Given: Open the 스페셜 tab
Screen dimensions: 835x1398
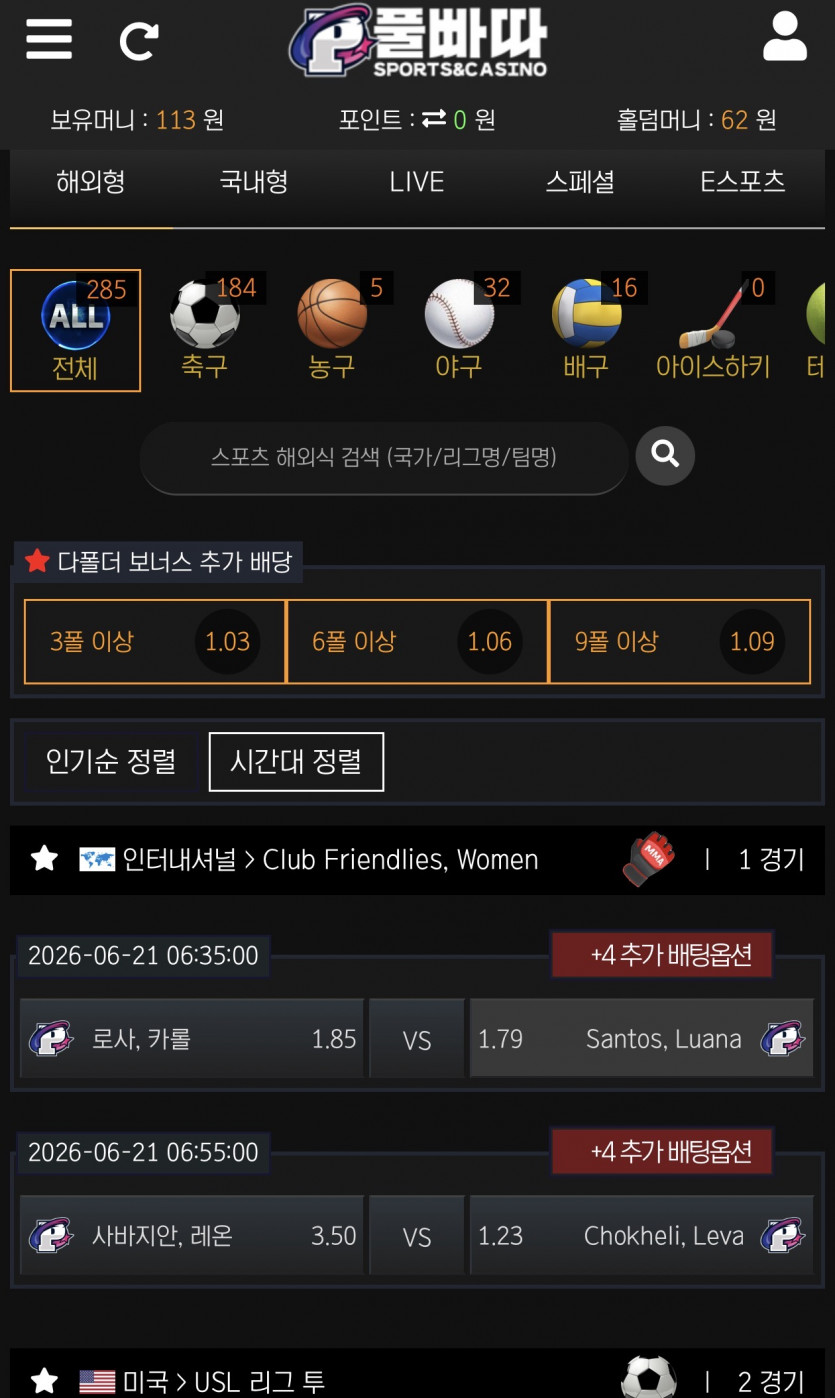Looking at the screenshot, I should coord(580,182).
